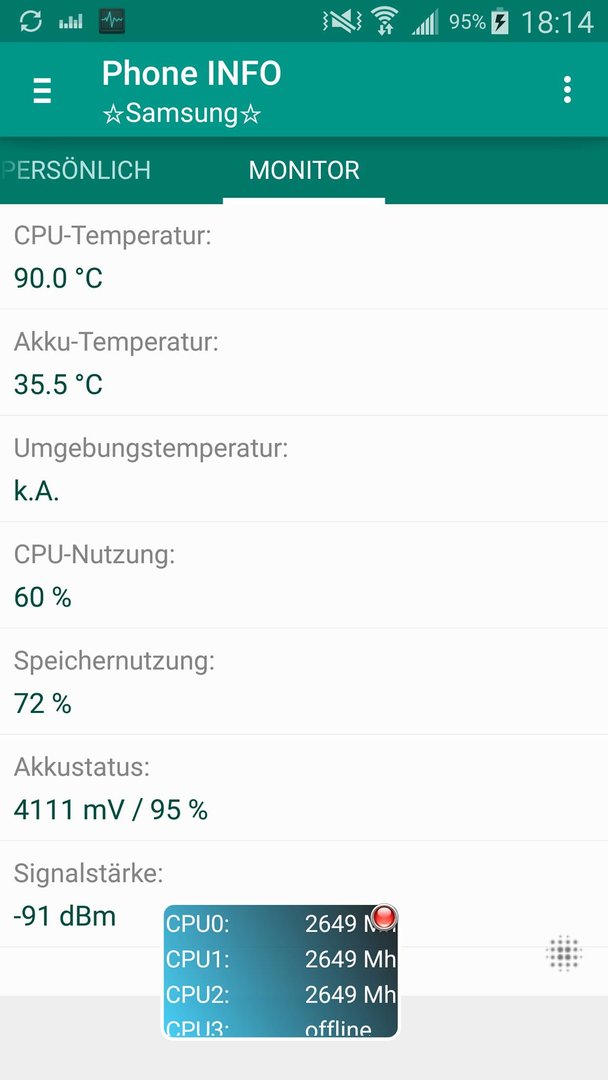
Task: Open the overflow options menu
Action: coord(567,90)
